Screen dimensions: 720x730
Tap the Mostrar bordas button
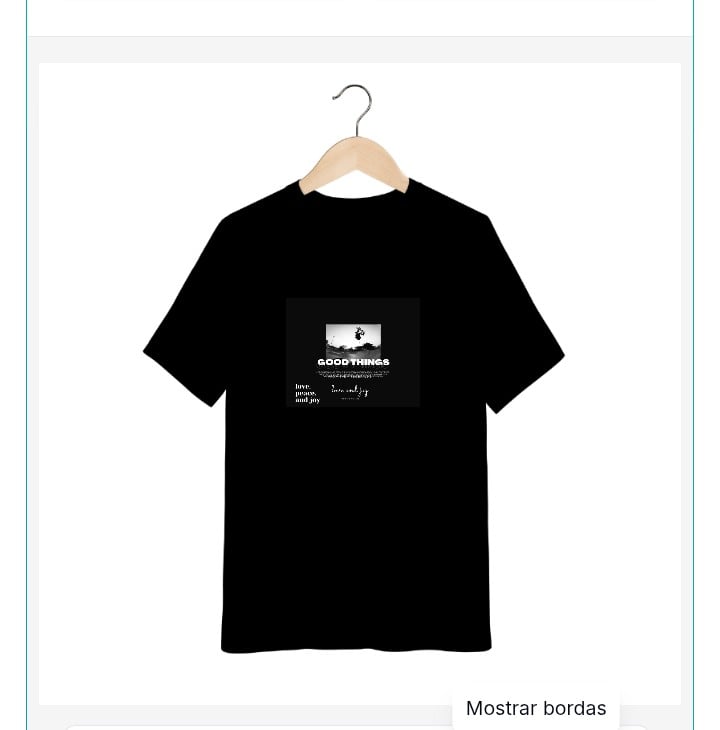coord(536,708)
